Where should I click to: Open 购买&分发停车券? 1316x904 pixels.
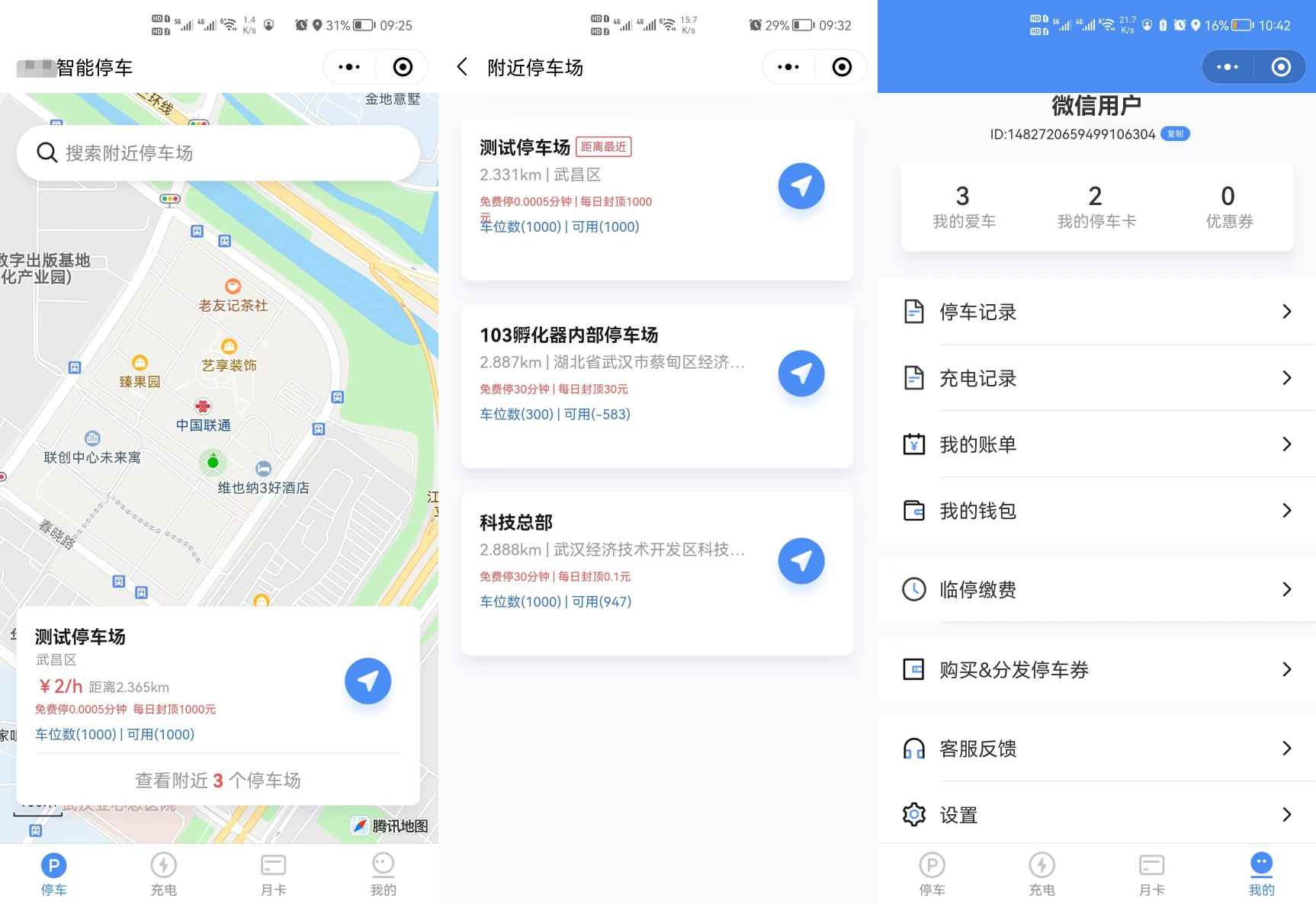point(1096,669)
